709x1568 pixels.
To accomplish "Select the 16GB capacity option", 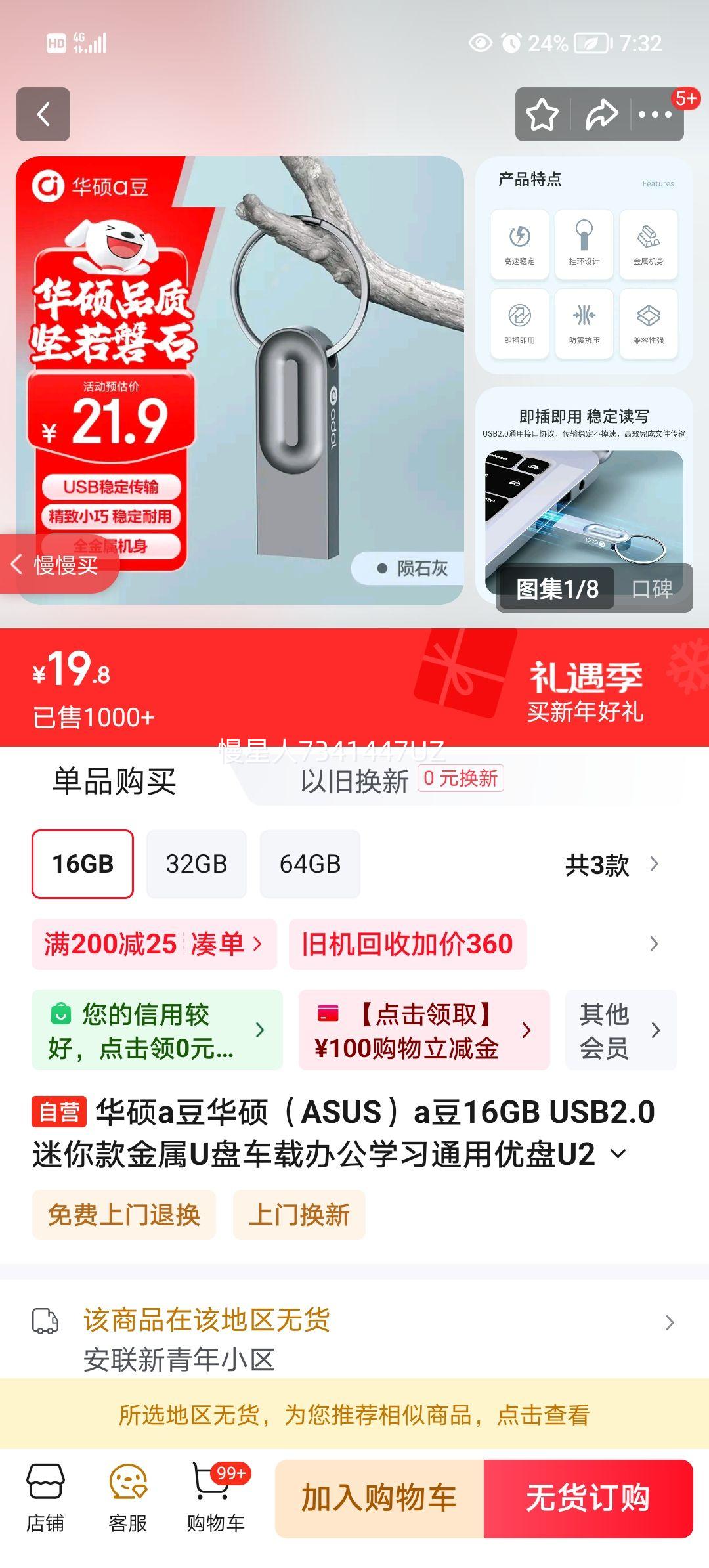I will pyautogui.click(x=82, y=863).
